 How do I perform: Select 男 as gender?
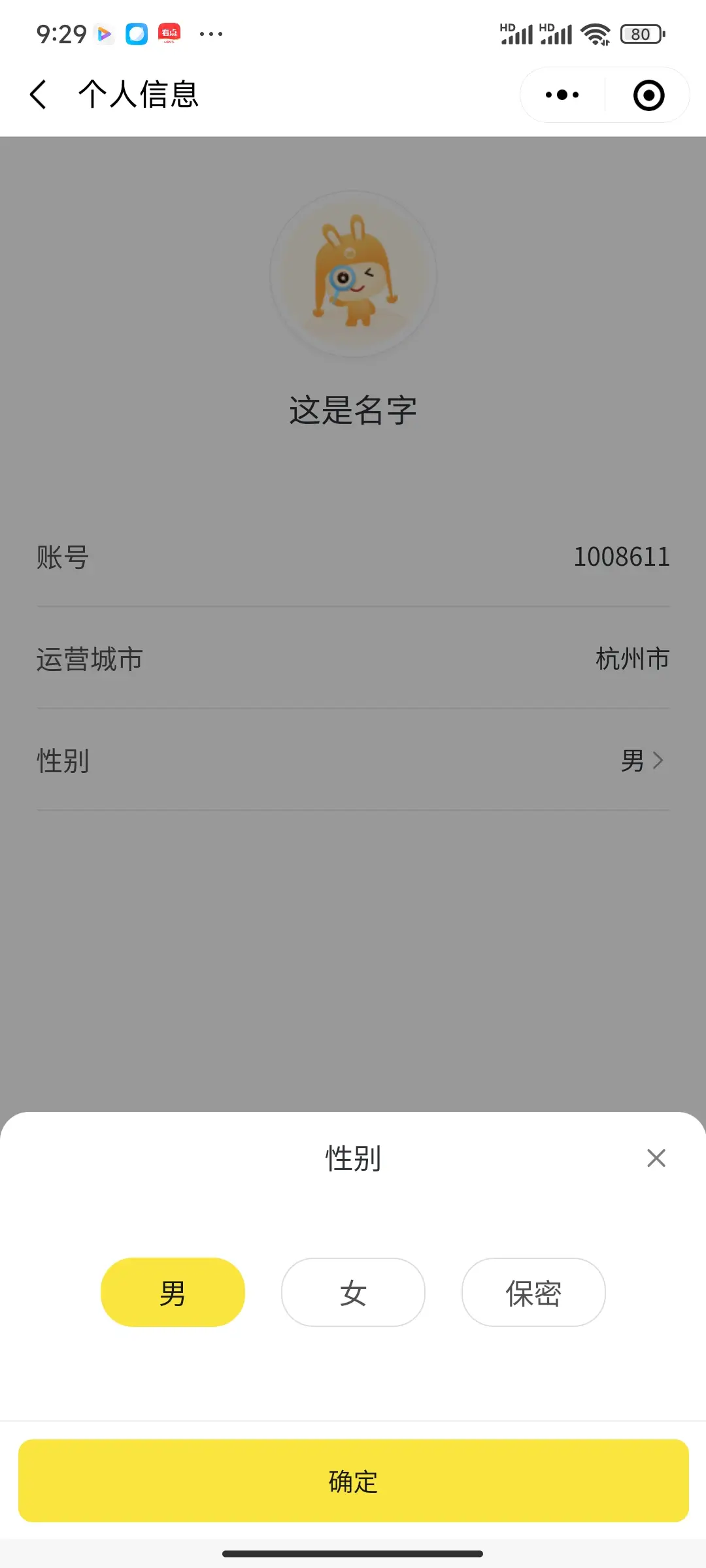point(173,1292)
